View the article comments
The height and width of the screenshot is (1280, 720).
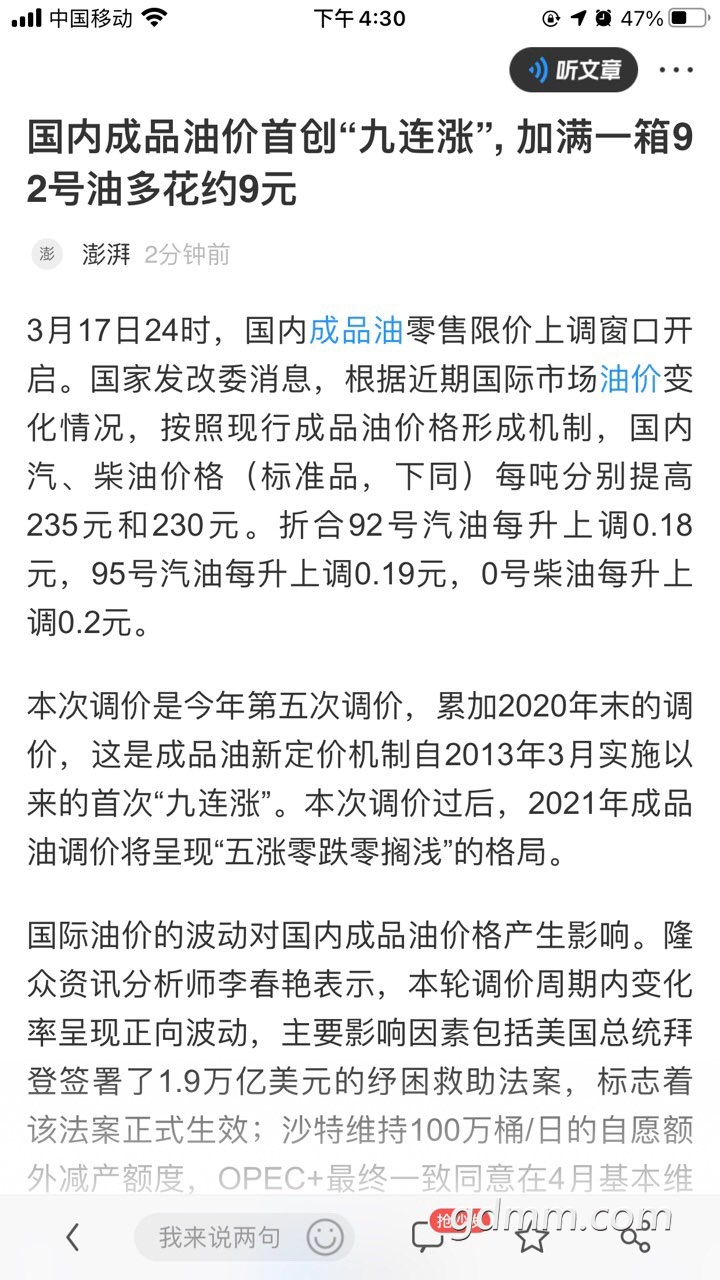coord(429,1238)
